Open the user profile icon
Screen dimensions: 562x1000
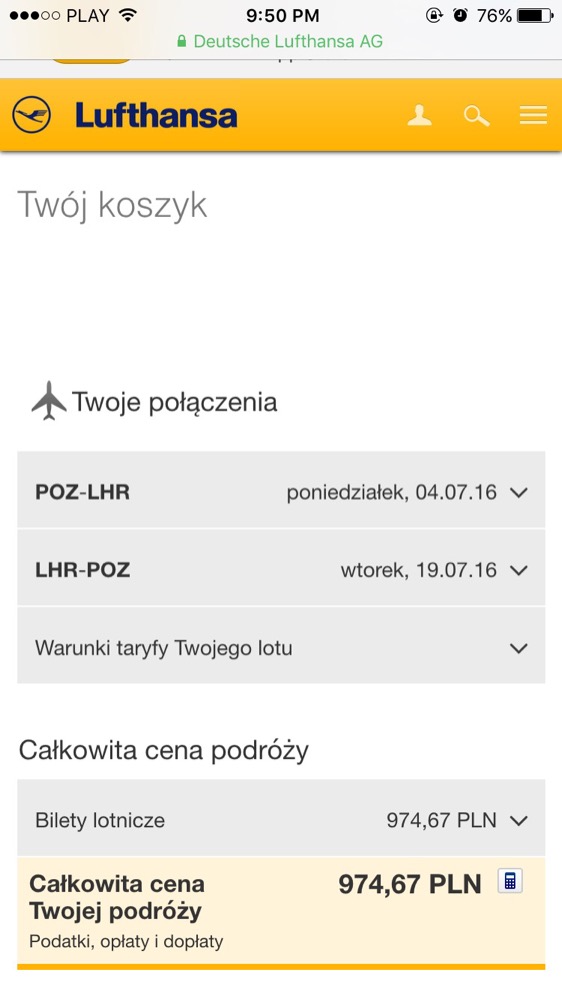pyautogui.click(x=419, y=115)
